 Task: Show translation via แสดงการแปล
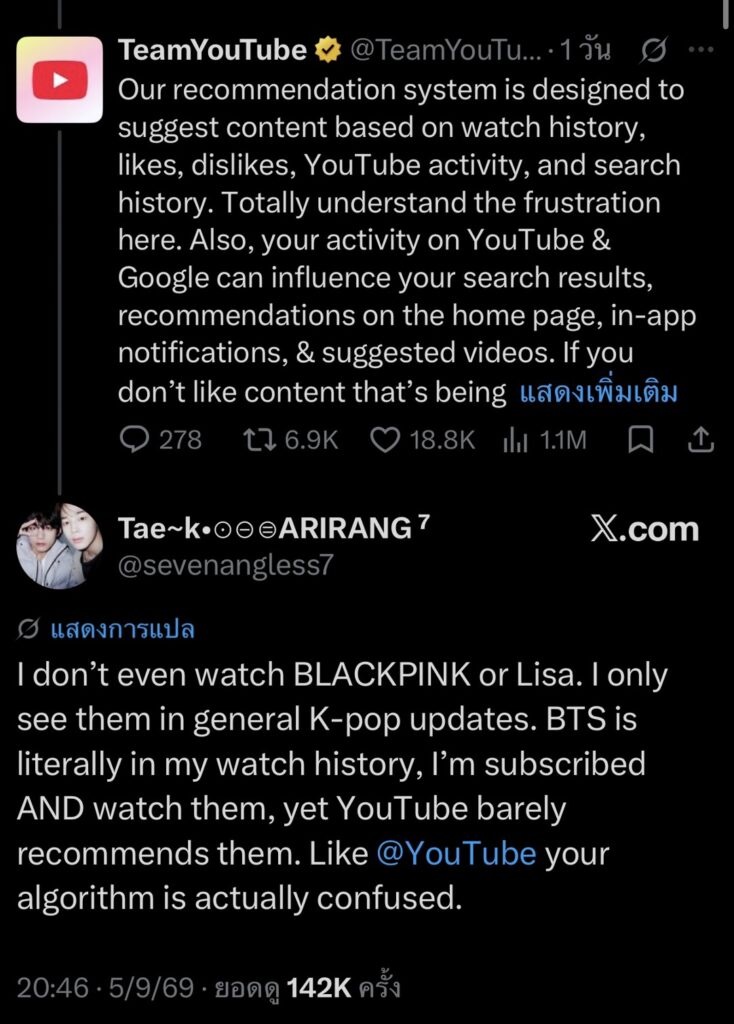pos(122,630)
